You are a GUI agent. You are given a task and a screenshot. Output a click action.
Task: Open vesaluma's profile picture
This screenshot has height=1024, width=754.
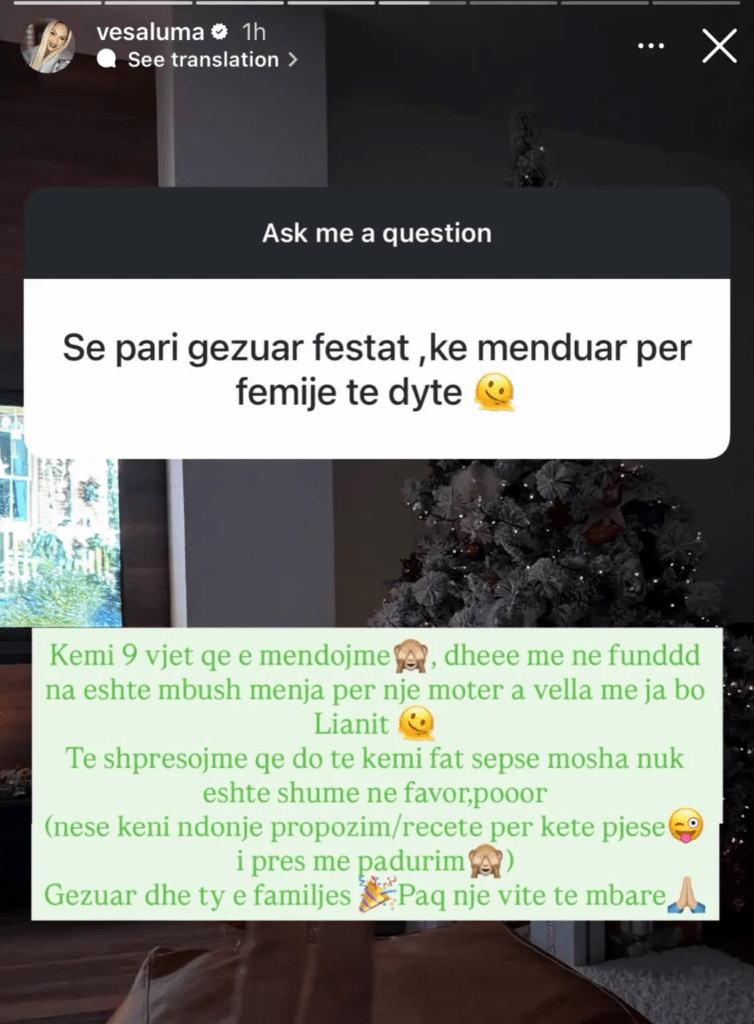pos(48,46)
